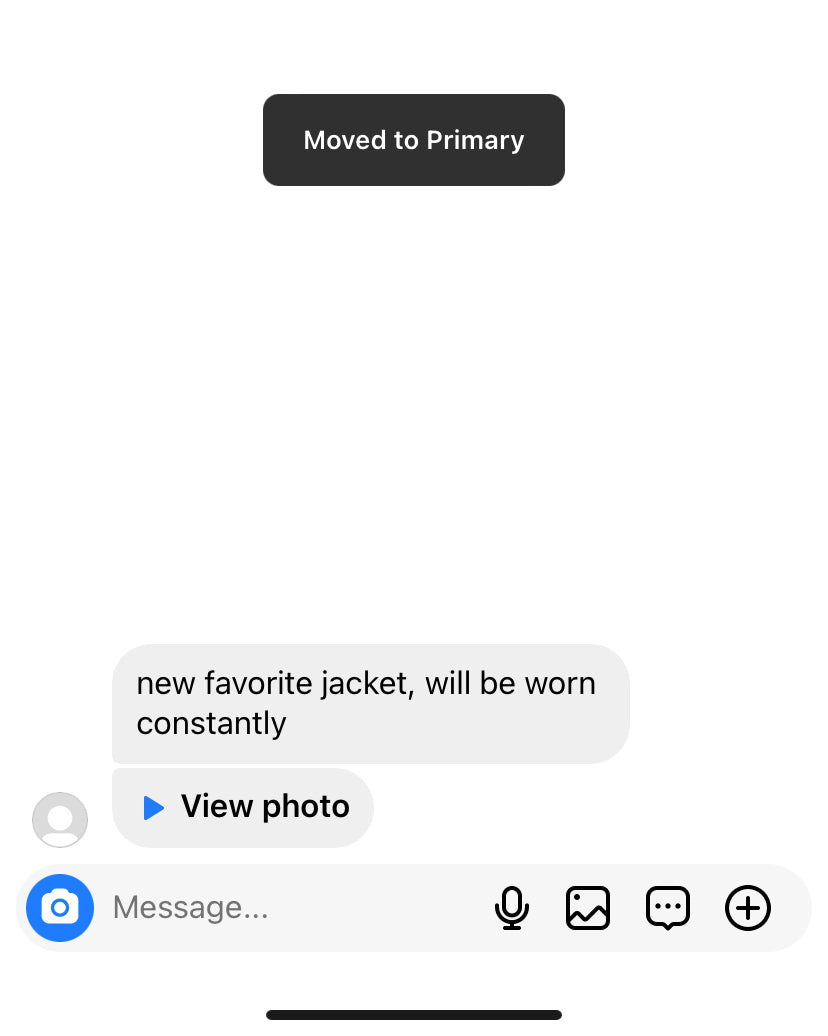Open the photo gallery picker
The width and height of the screenshot is (828, 1036).
pyautogui.click(x=588, y=908)
